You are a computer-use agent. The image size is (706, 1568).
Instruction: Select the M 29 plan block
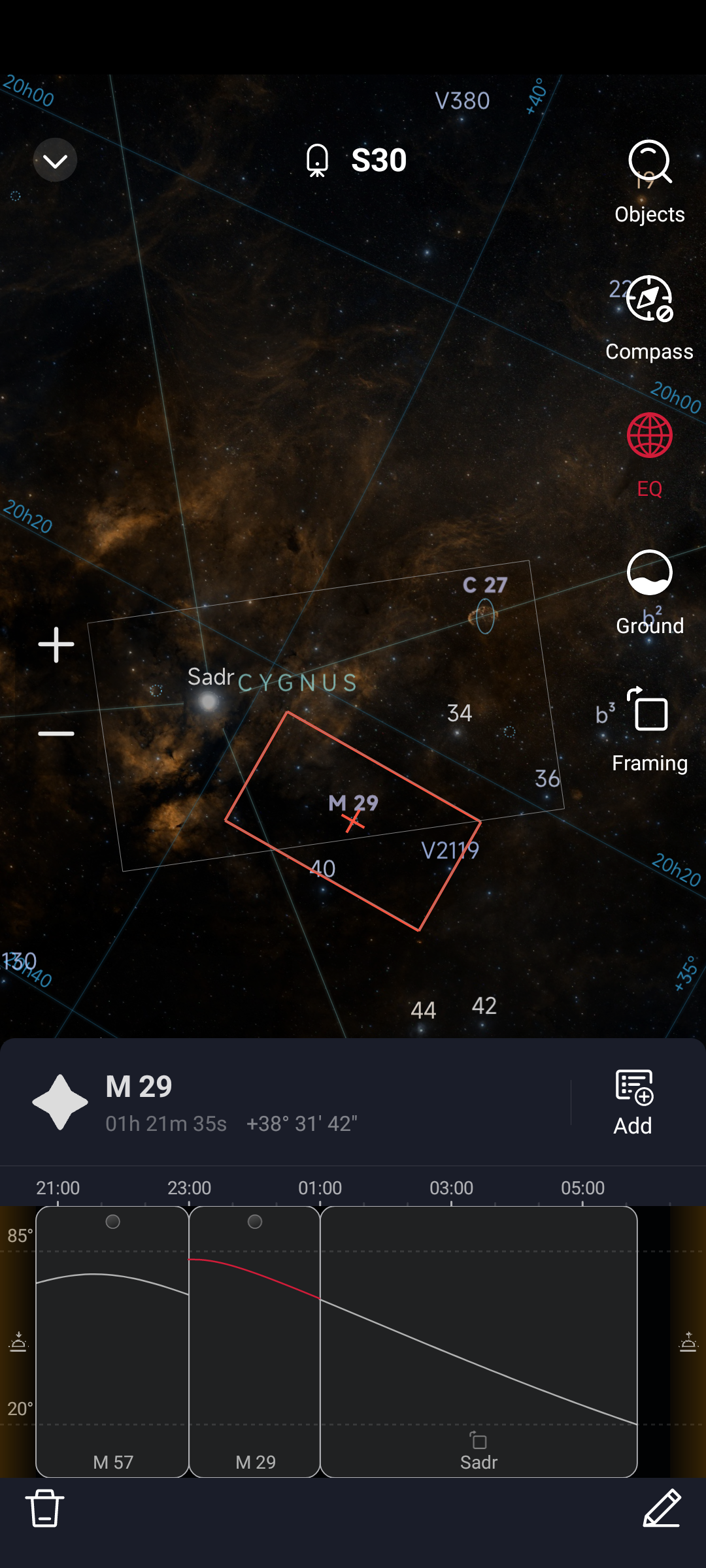point(255,1341)
